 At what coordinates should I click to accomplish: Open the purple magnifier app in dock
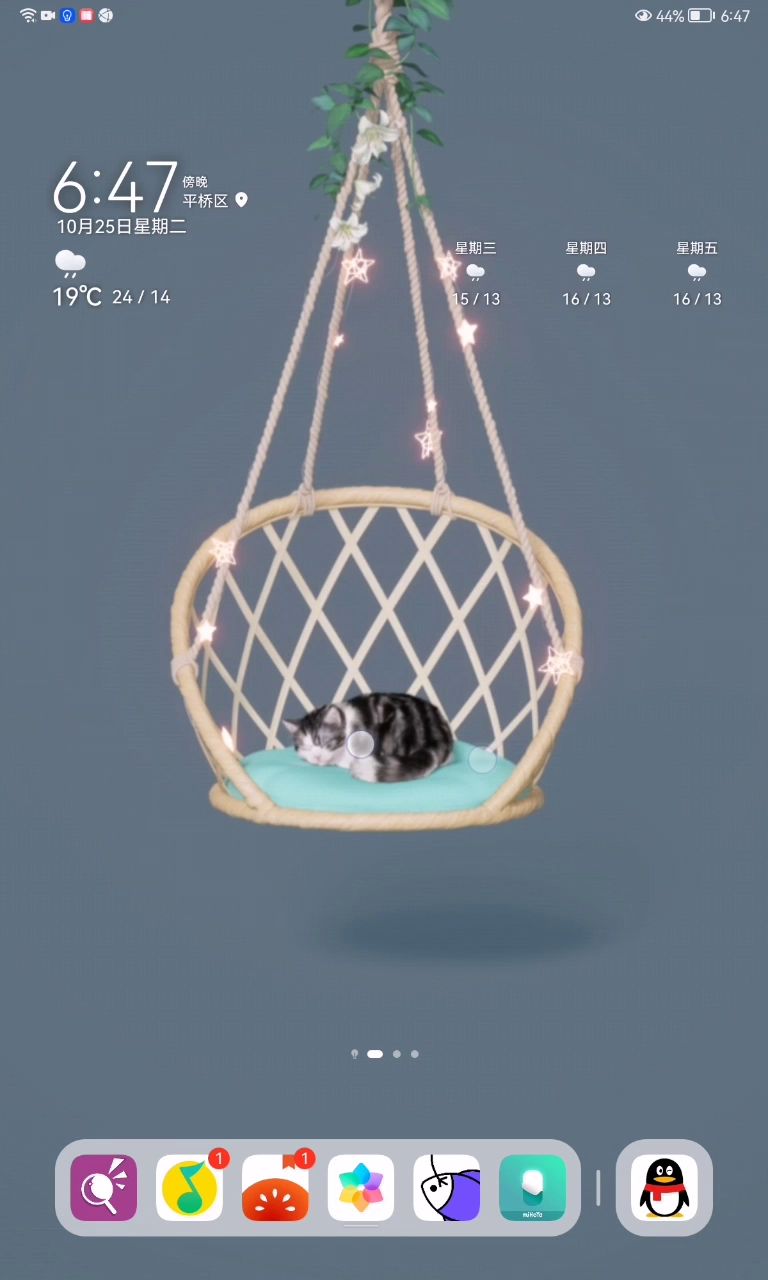pos(103,1187)
